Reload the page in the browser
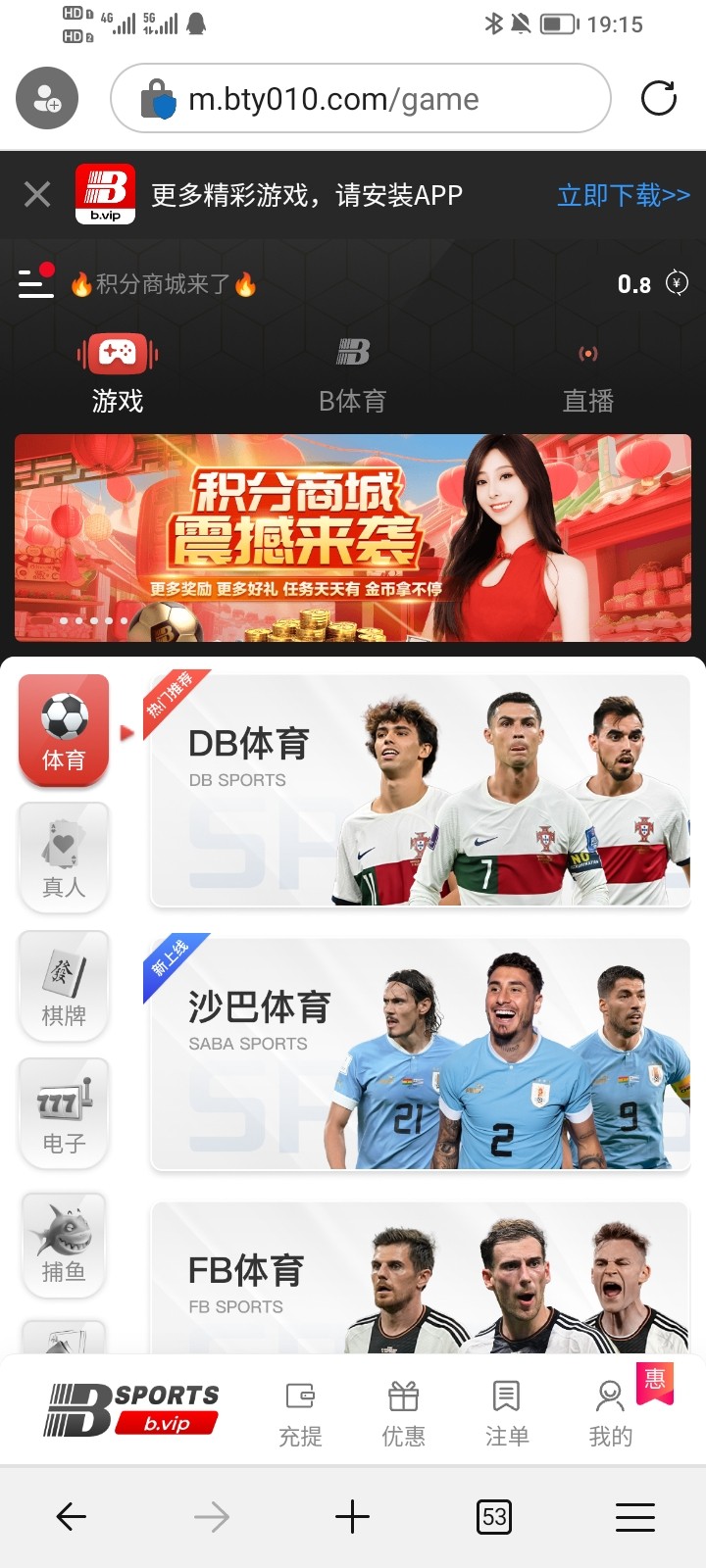 (x=659, y=98)
